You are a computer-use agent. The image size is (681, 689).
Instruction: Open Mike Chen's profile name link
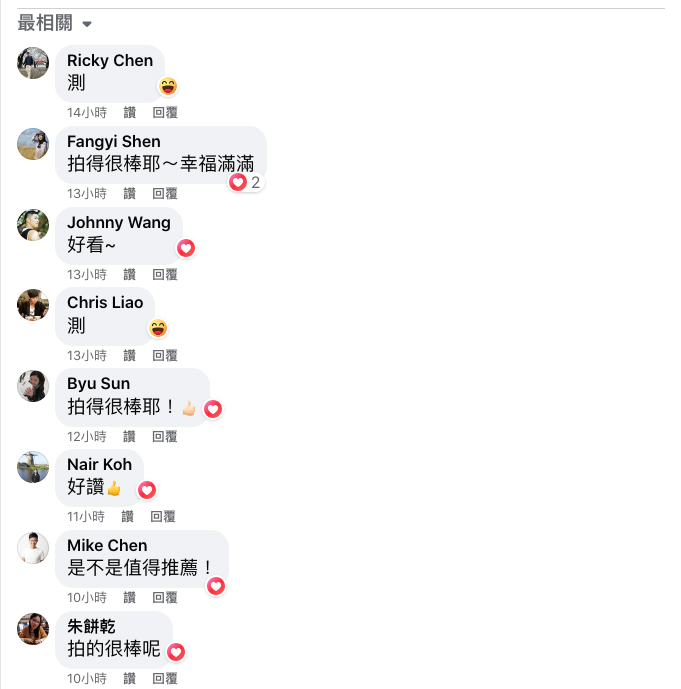click(x=107, y=545)
